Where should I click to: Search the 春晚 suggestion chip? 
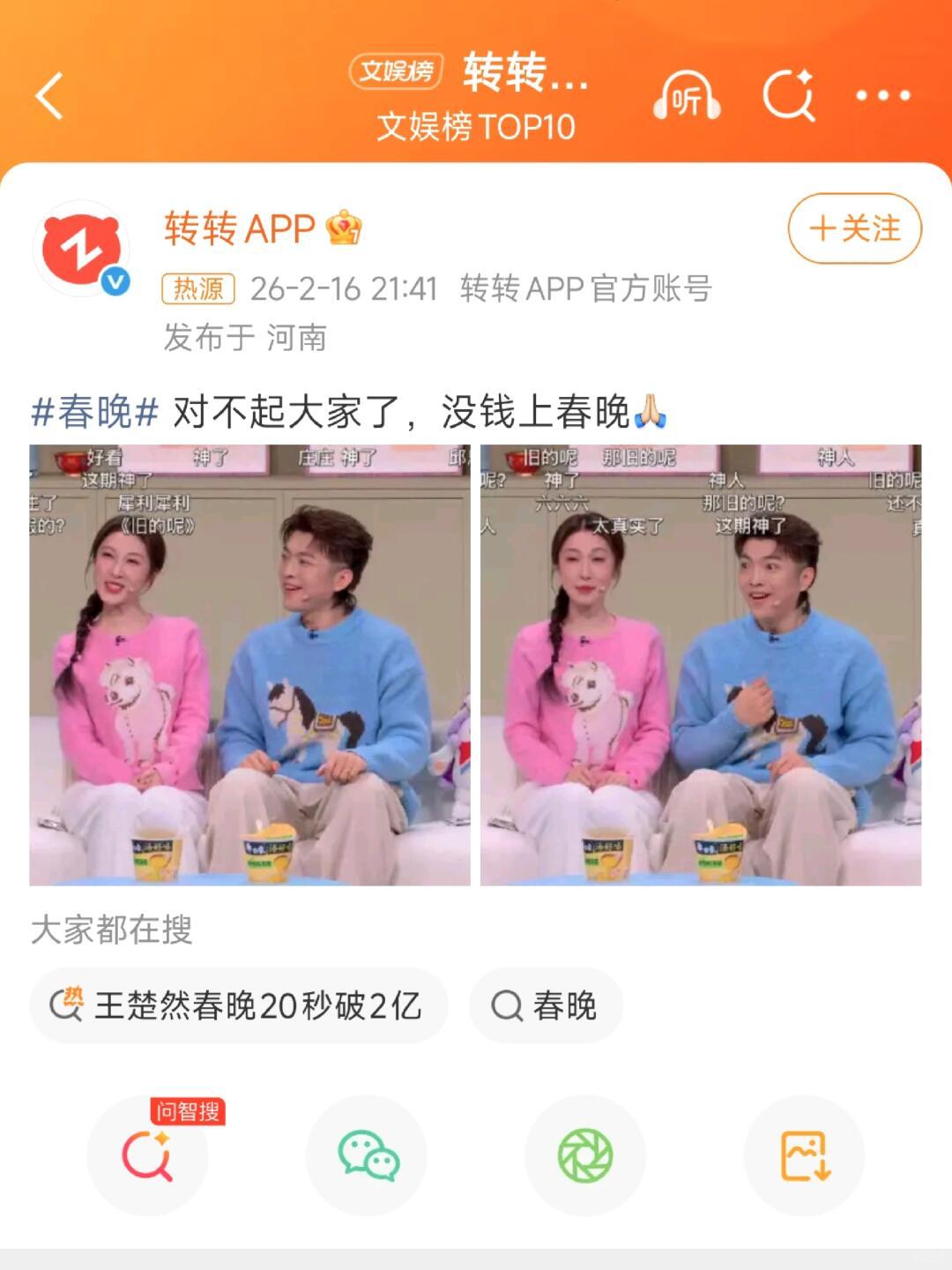[x=546, y=1005]
